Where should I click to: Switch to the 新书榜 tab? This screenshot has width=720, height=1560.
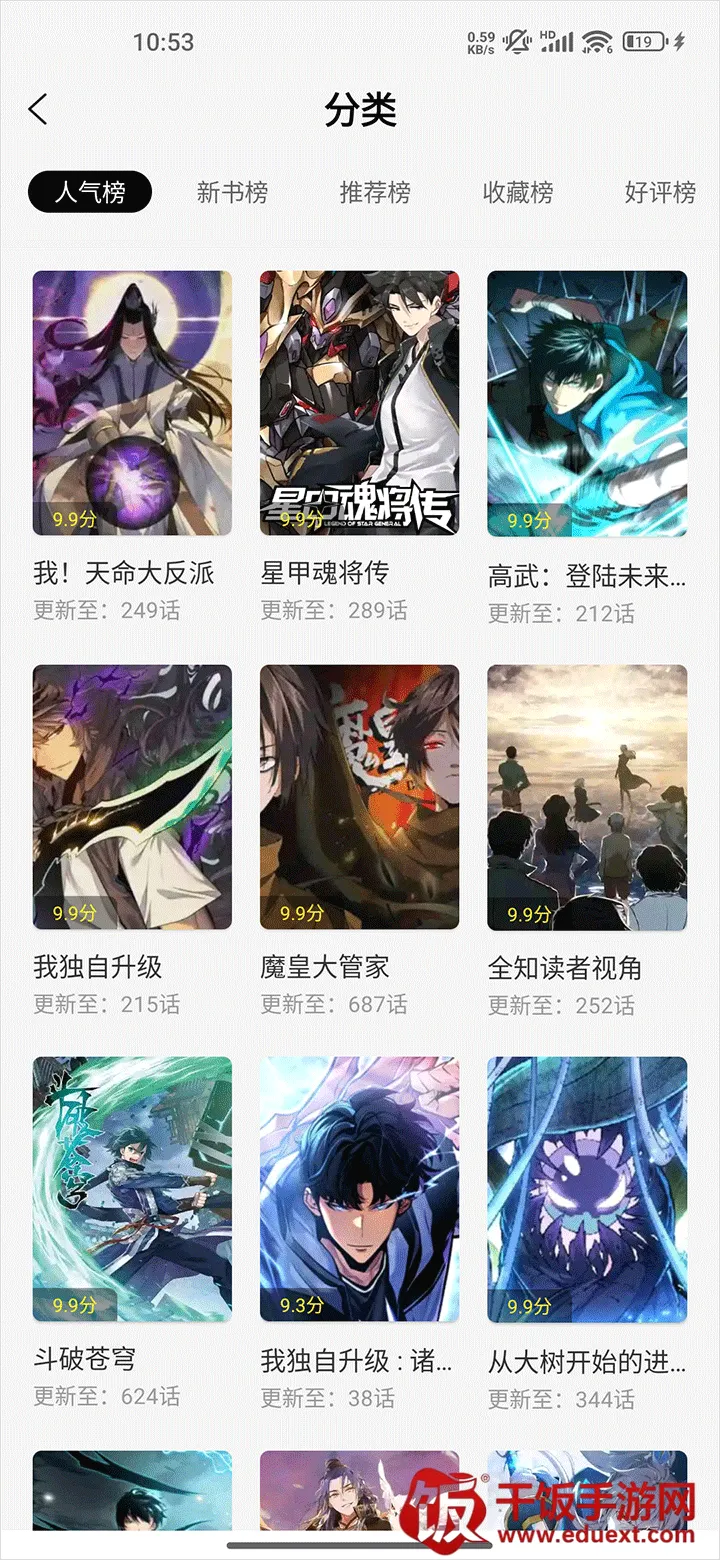pyautogui.click(x=232, y=192)
